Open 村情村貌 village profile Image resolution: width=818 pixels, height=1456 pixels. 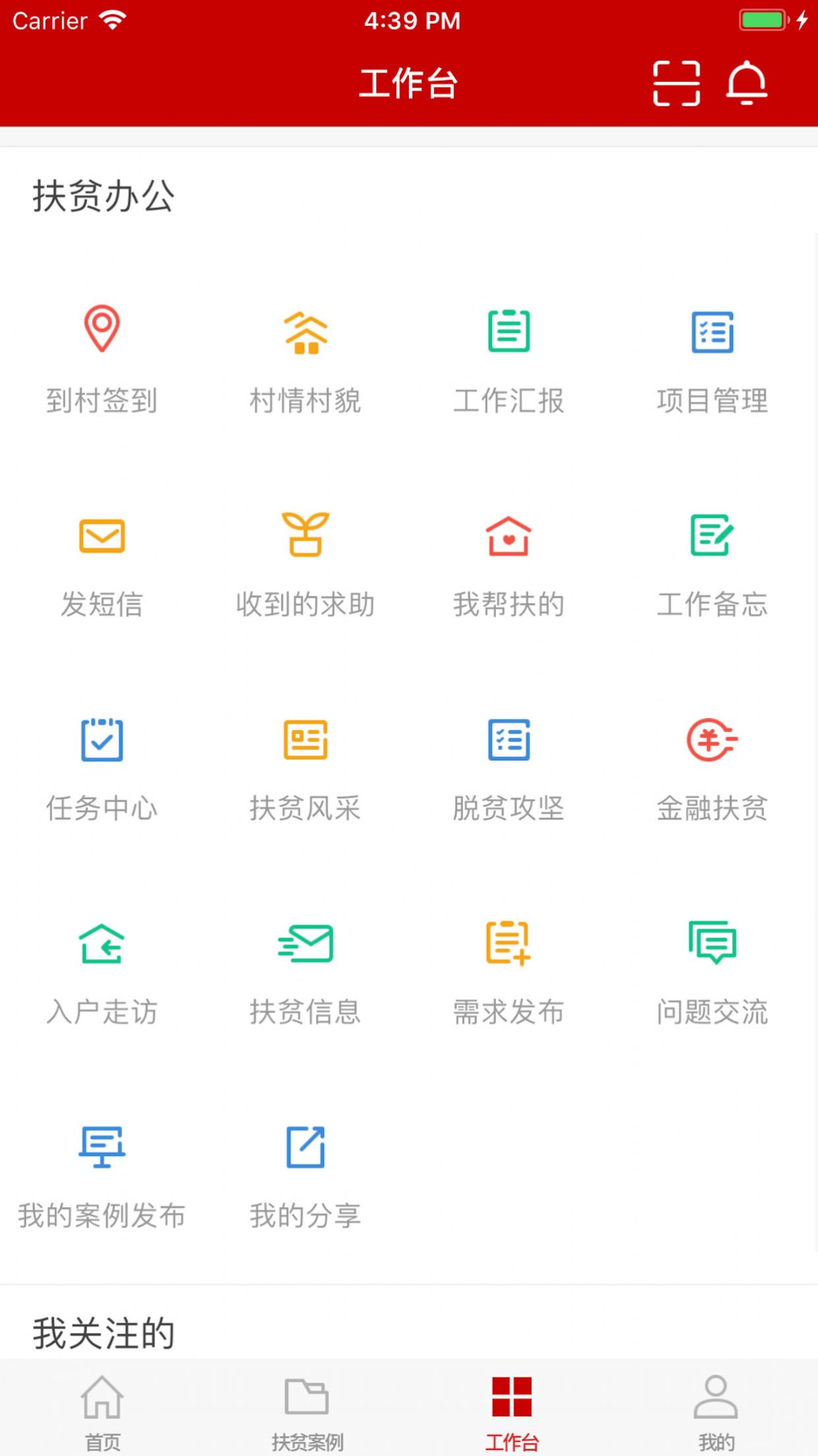point(305,360)
